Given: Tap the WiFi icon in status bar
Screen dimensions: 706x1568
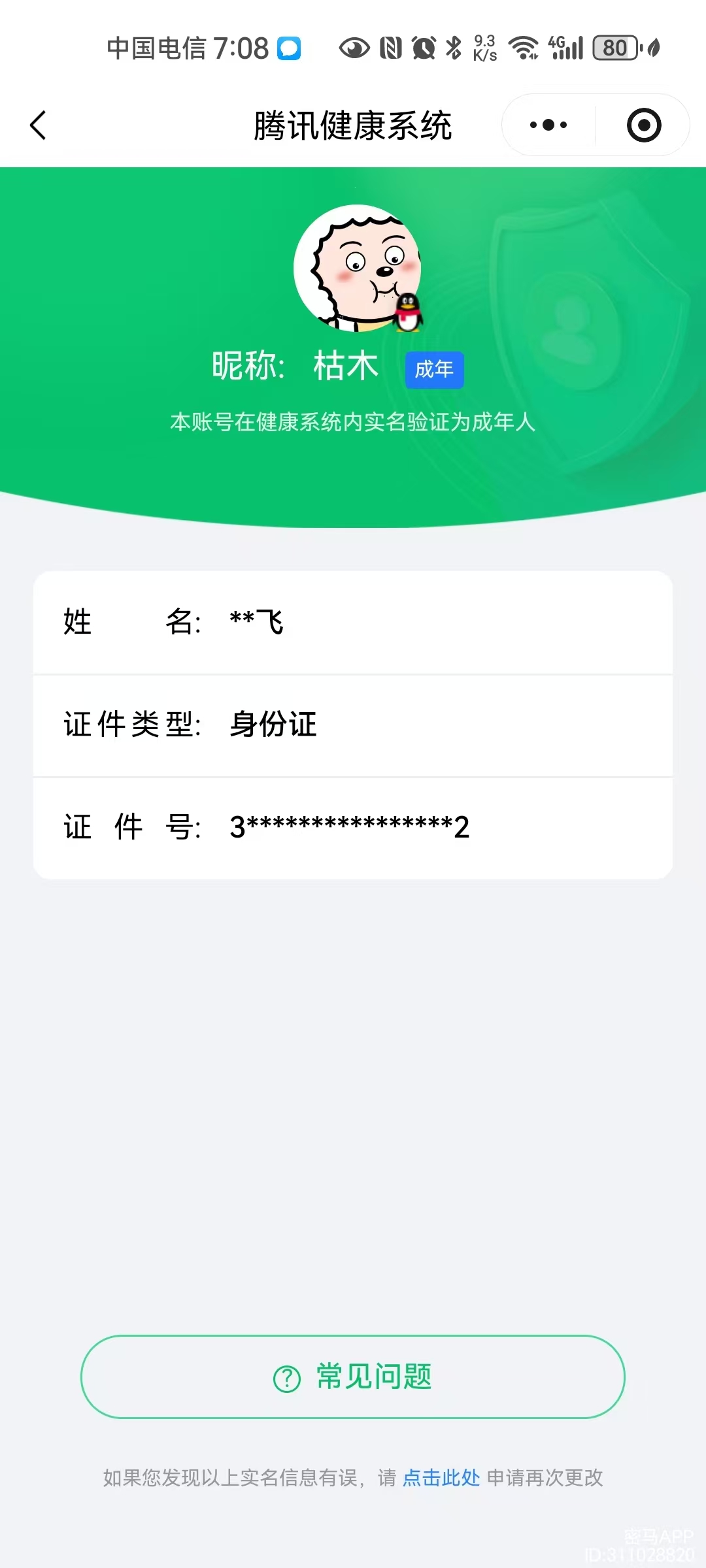Looking at the screenshot, I should click(523, 47).
